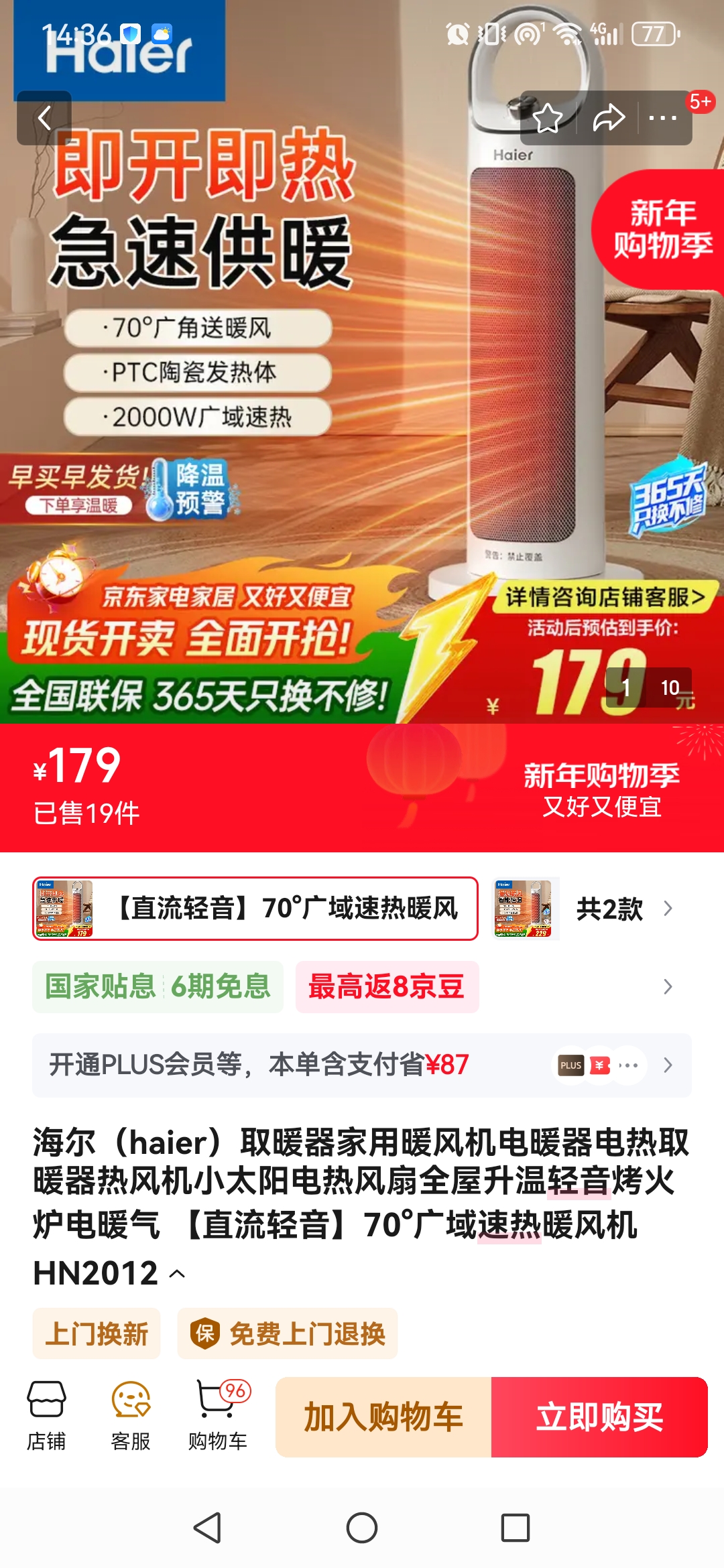View 国家贴息 6期免息 promotion details
This screenshot has width=724, height=1568.
158,986
